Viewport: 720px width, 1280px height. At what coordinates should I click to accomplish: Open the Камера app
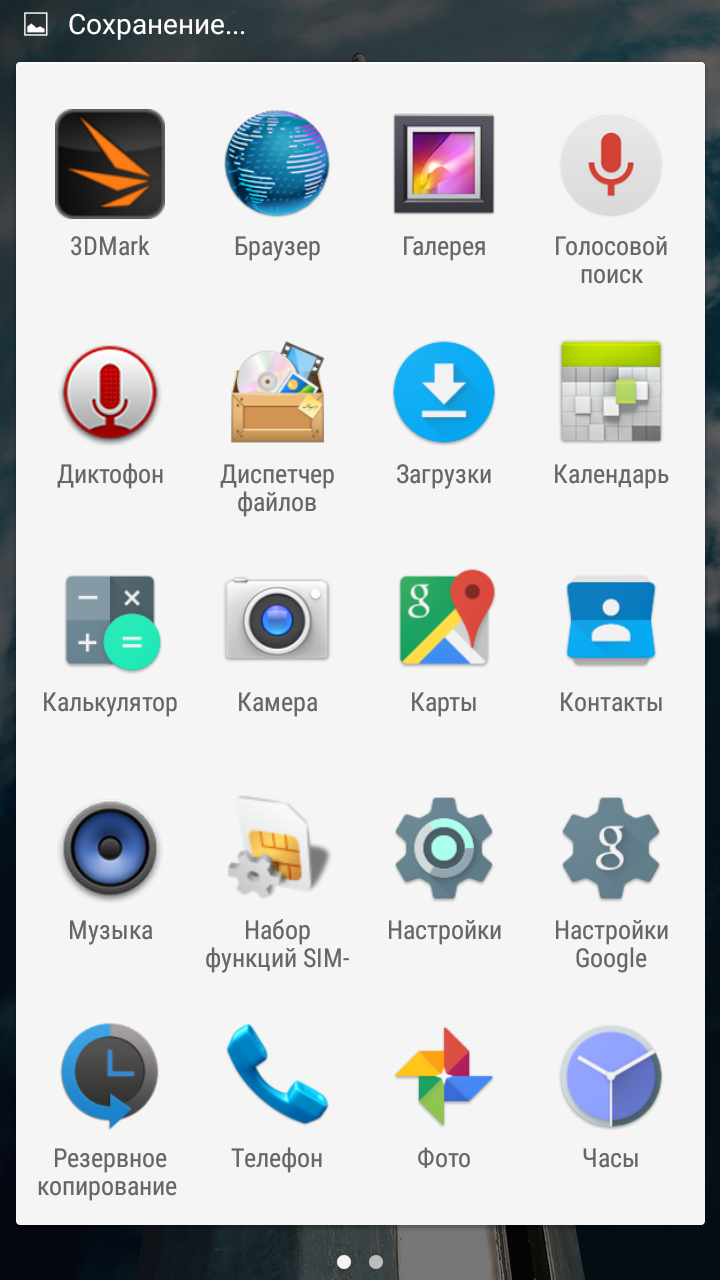(x=277, y=620)
